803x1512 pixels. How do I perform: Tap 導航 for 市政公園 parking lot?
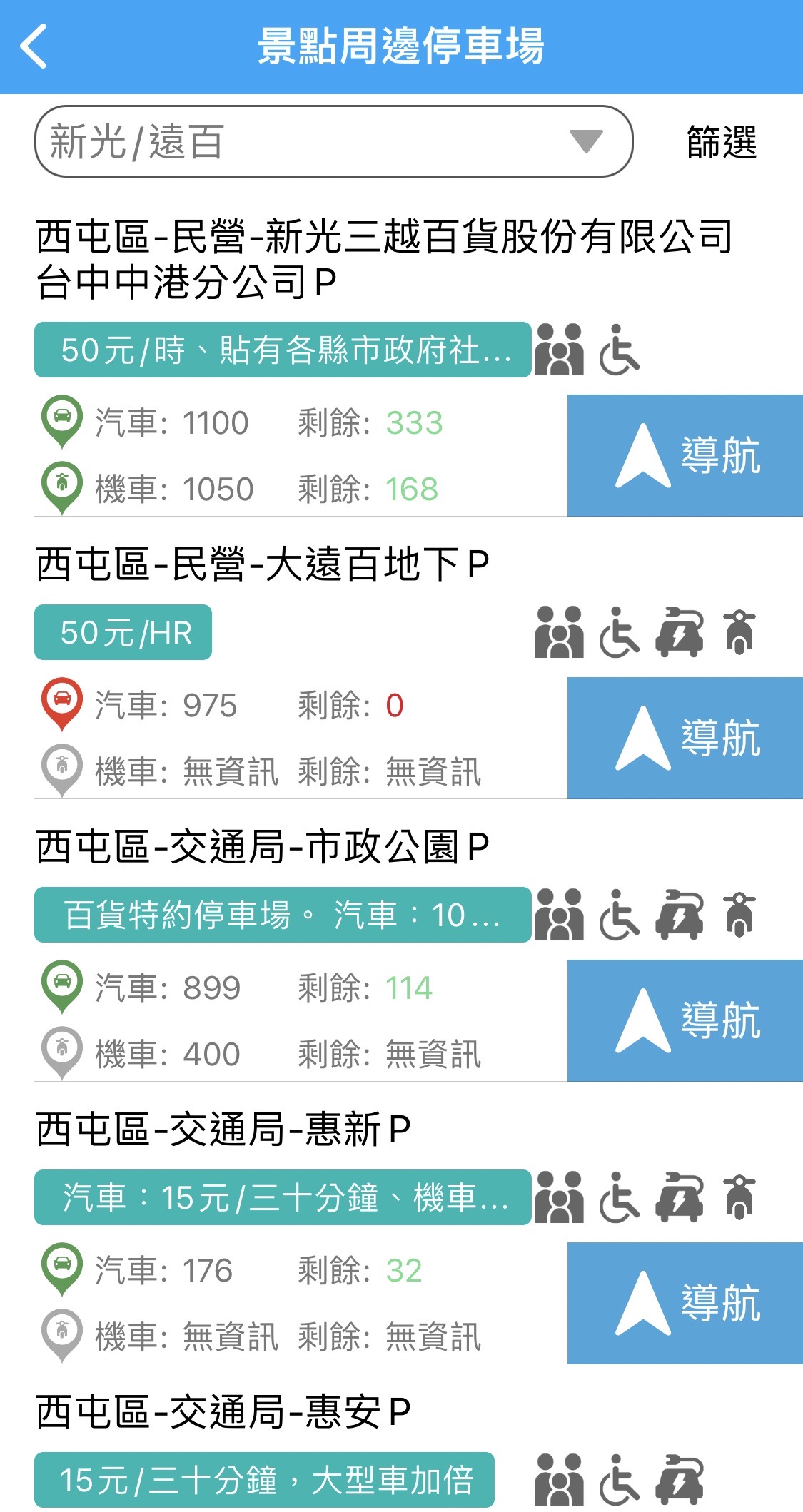(685, 1020)
